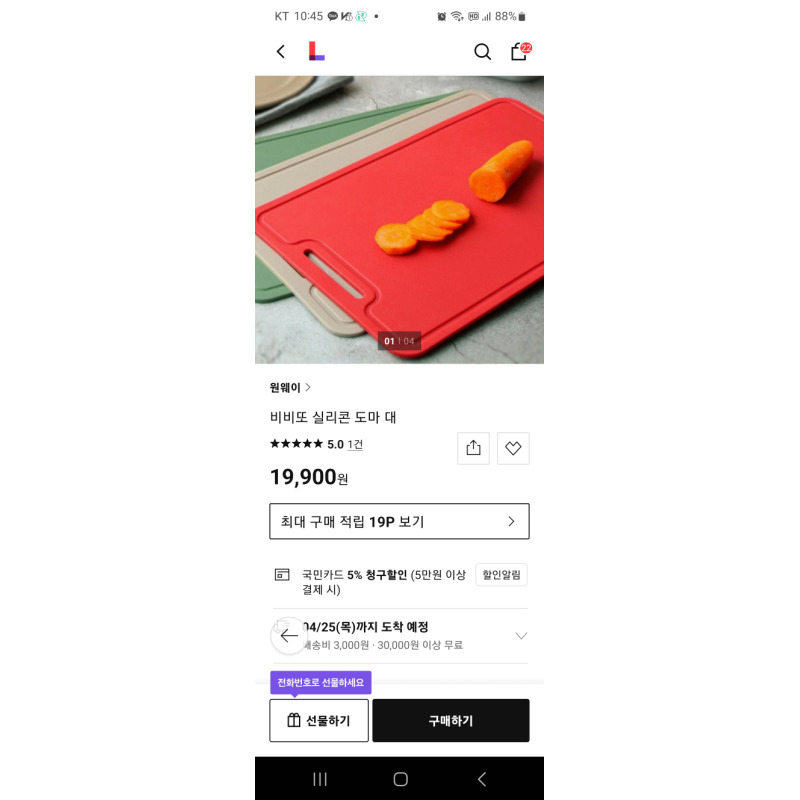
Task: Tap the floating round back arrow
Action: [x=289, y=636]
